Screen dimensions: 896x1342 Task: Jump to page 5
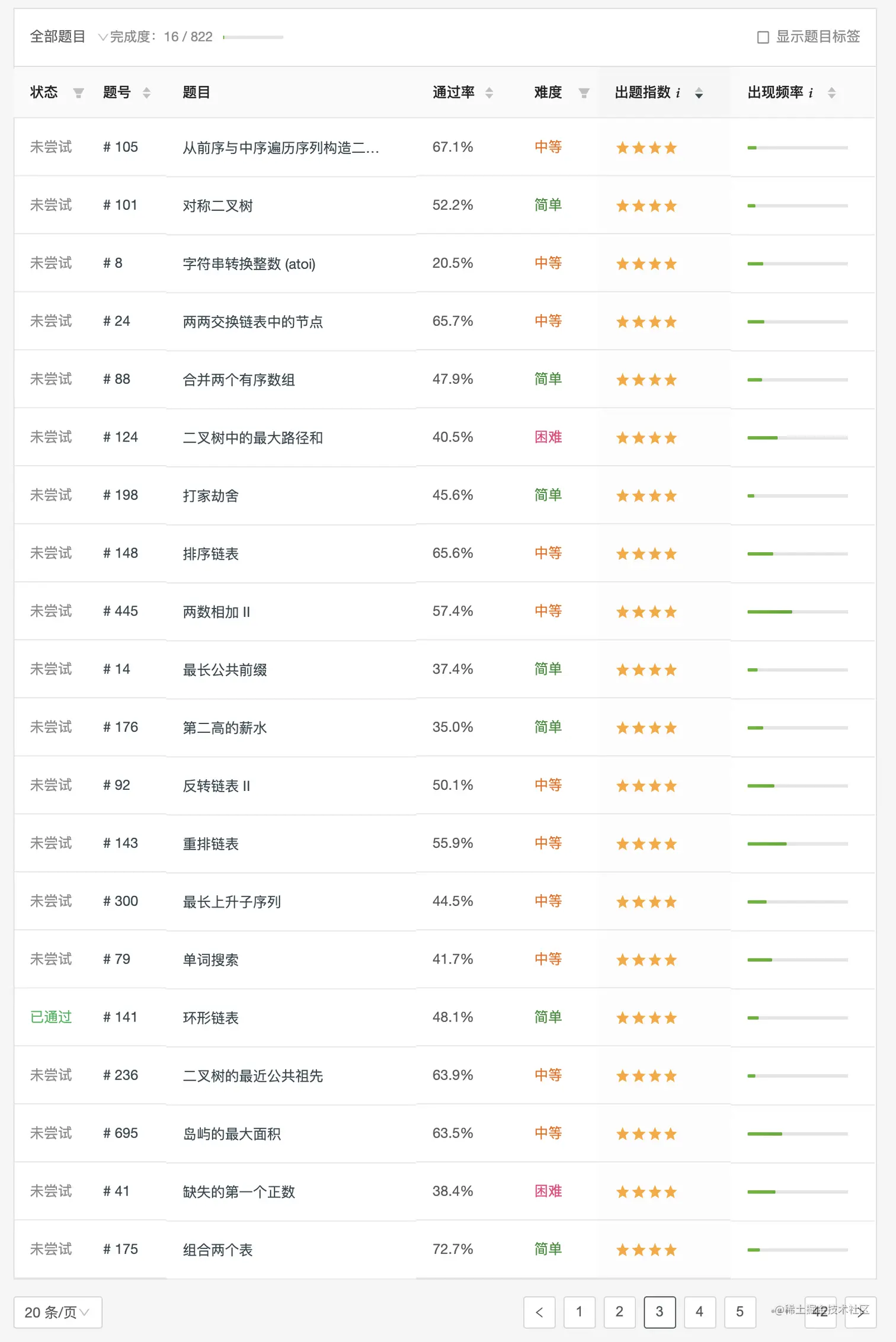pos(740,1312)
